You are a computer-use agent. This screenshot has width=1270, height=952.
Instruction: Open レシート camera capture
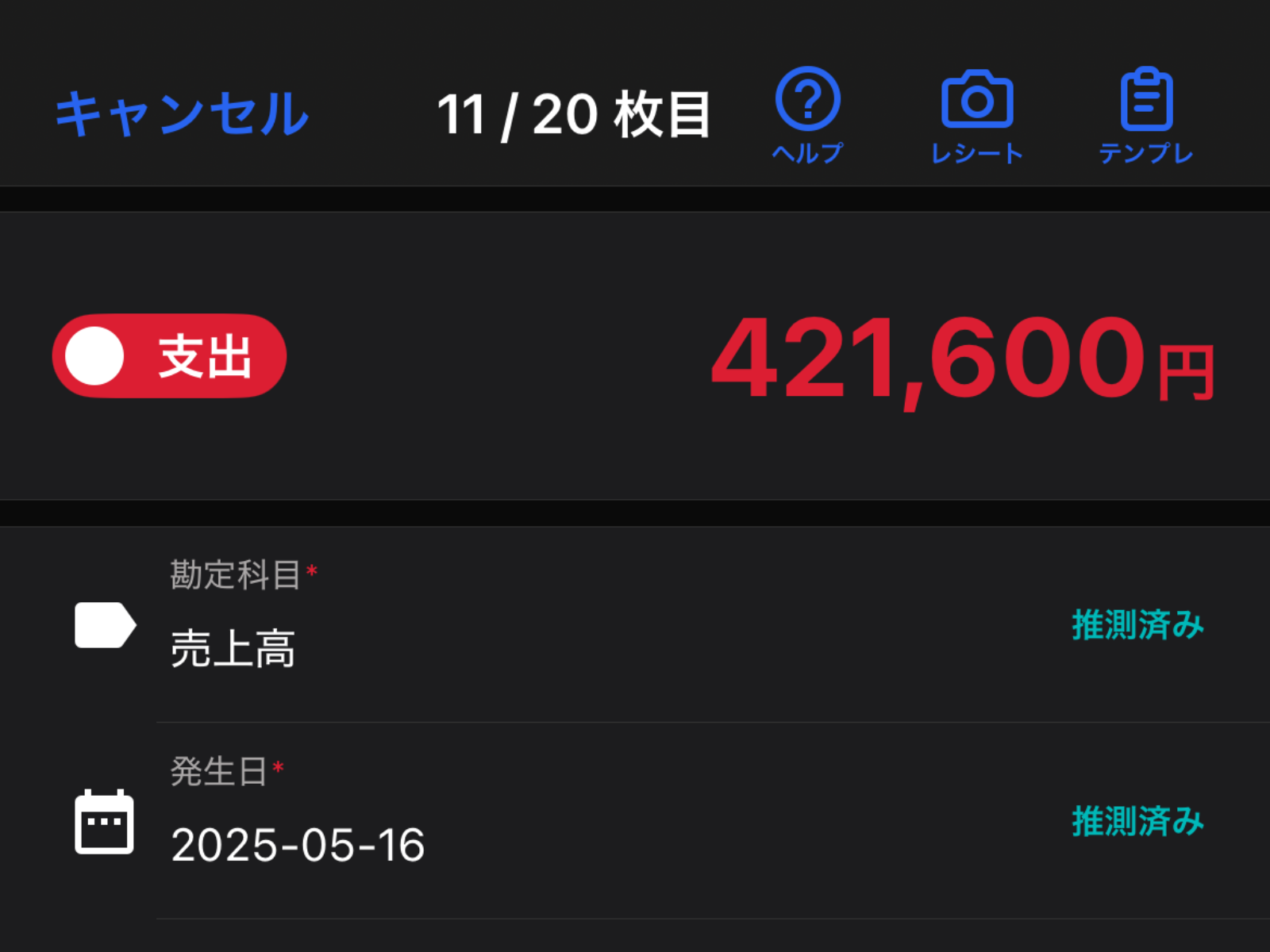coord(977,113)
